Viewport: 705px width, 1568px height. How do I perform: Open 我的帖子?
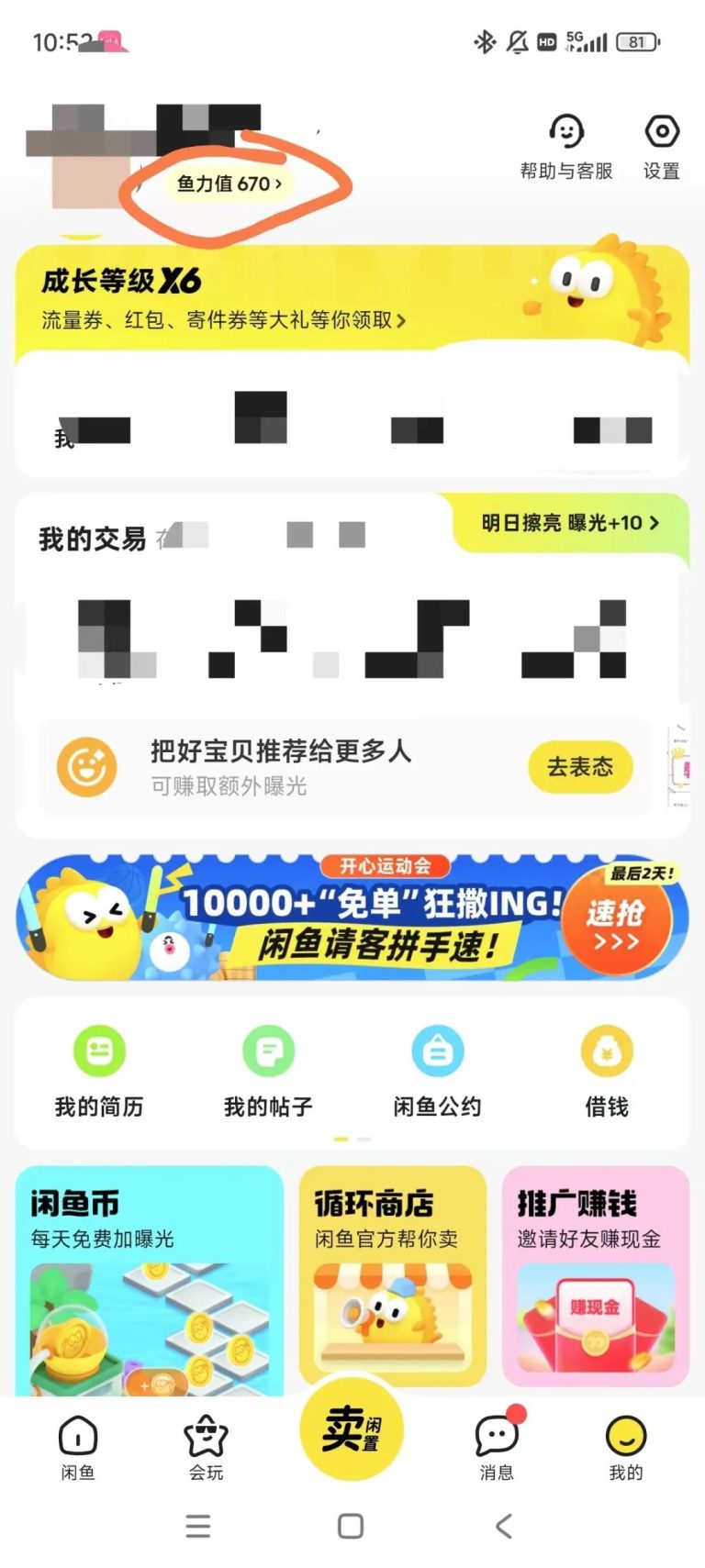point(268,1072)
